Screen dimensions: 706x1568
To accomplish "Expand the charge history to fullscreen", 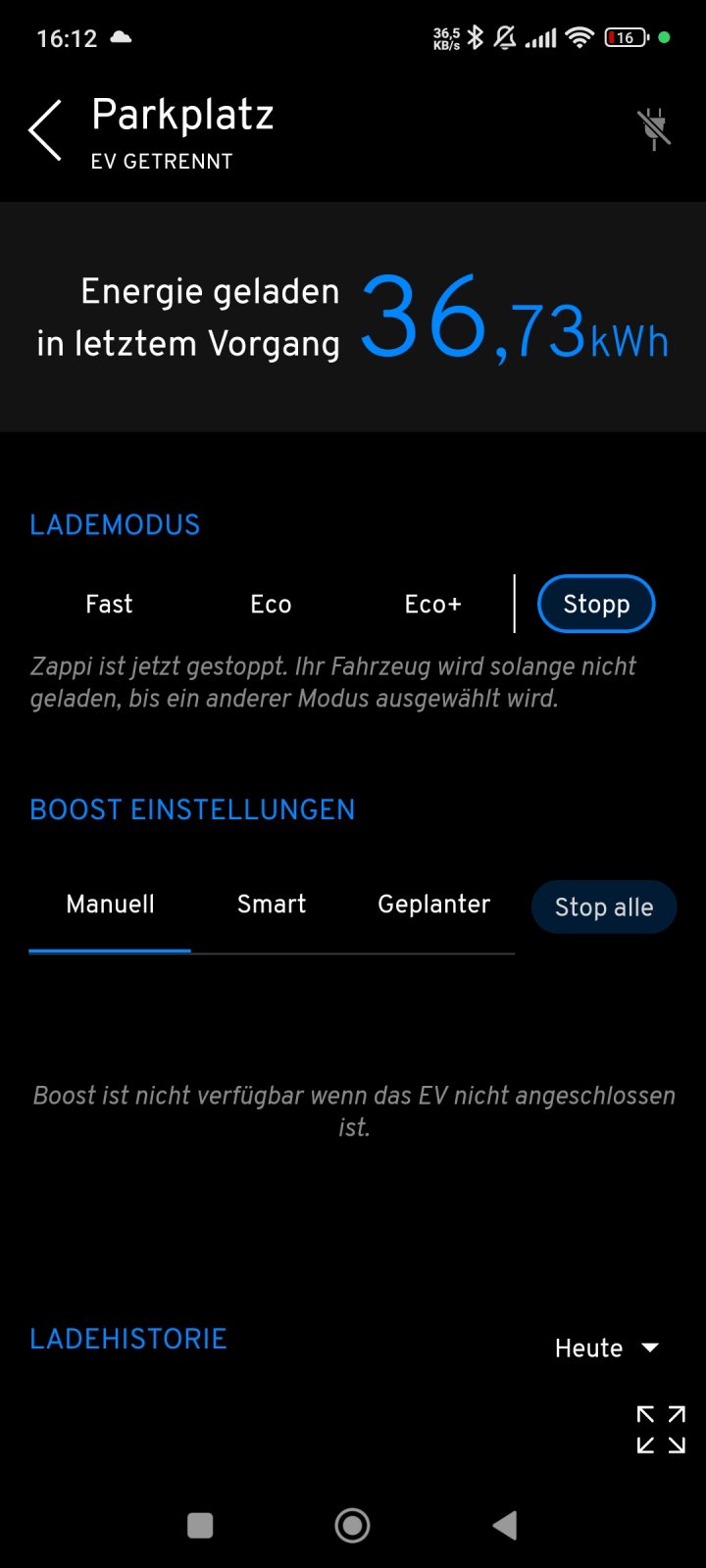I will (x=661, y=1430).
